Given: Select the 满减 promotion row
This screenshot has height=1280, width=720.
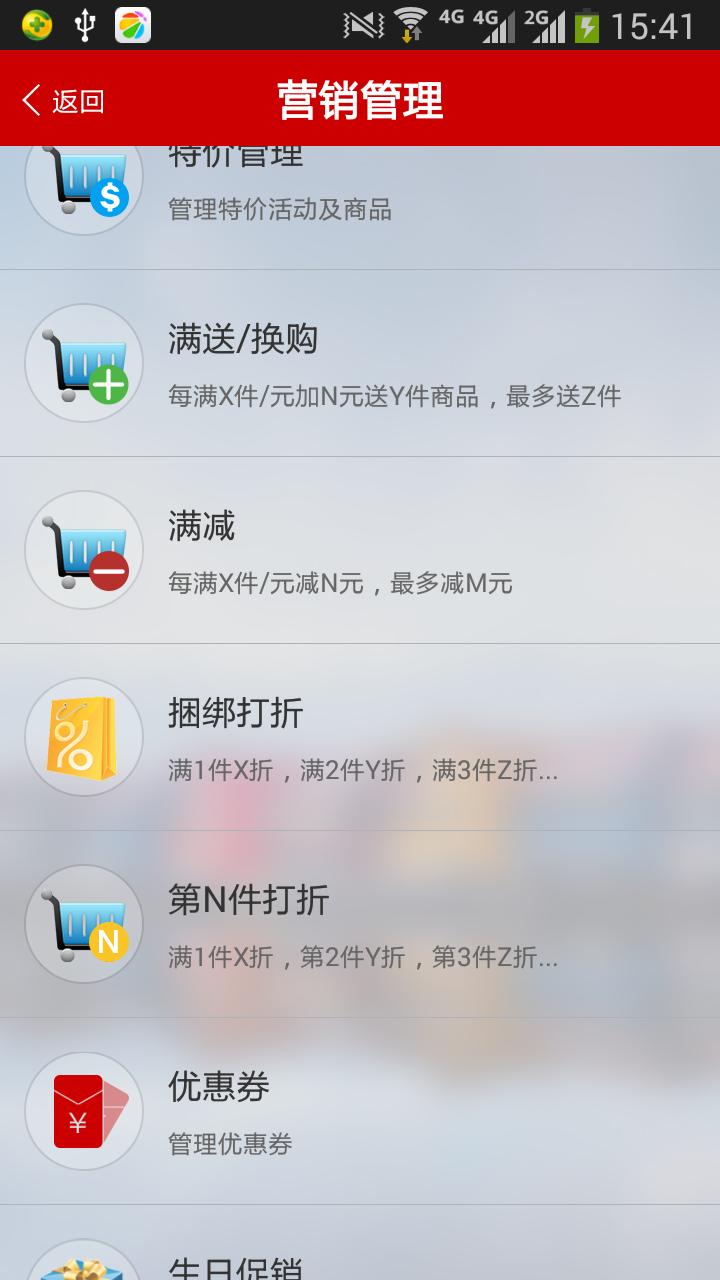Looking at the screenshot, I should click(x=360, y=550).
